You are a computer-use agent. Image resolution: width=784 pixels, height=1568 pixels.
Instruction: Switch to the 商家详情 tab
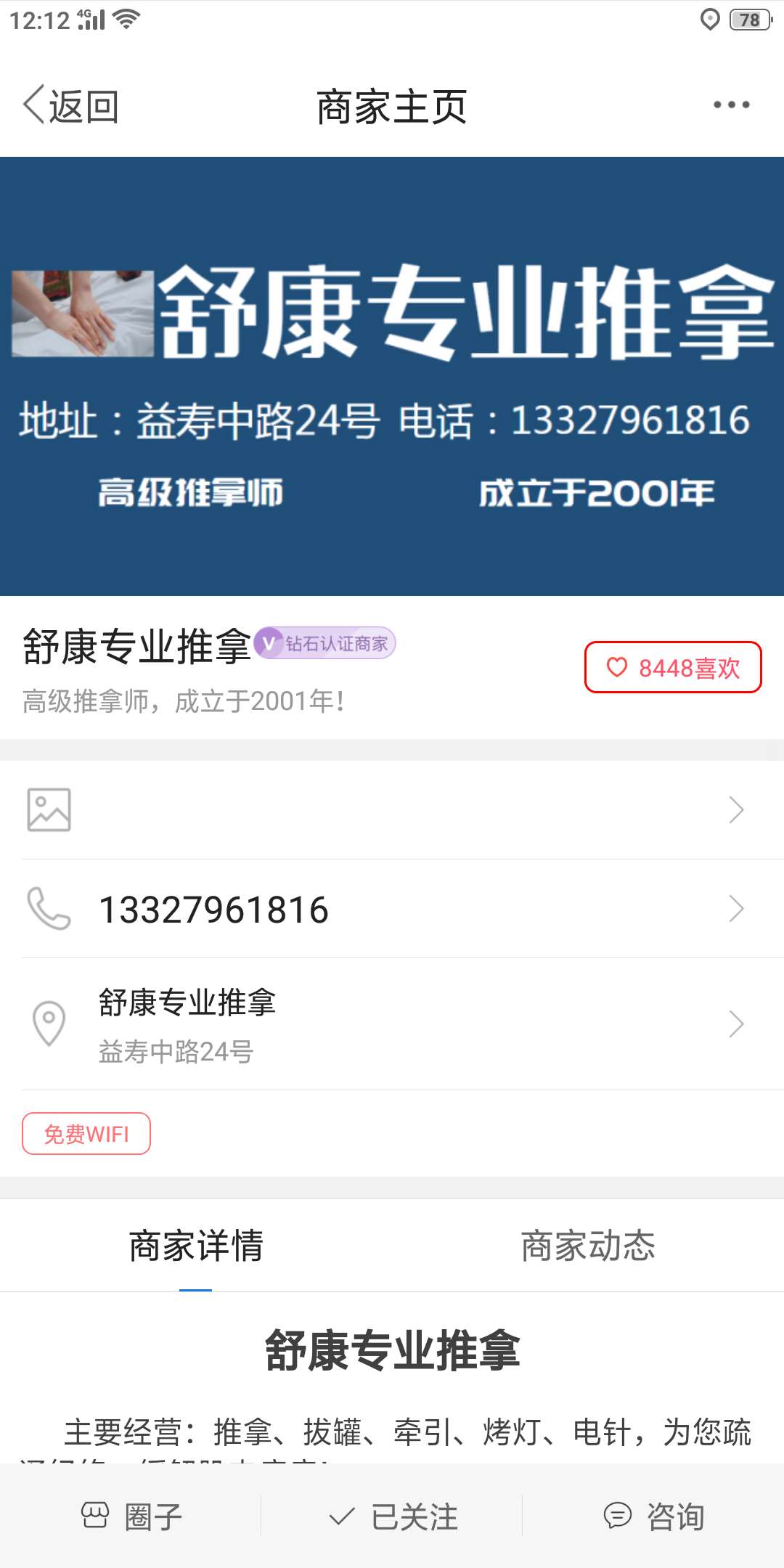pyautogui.click(x=196, y=1246)
